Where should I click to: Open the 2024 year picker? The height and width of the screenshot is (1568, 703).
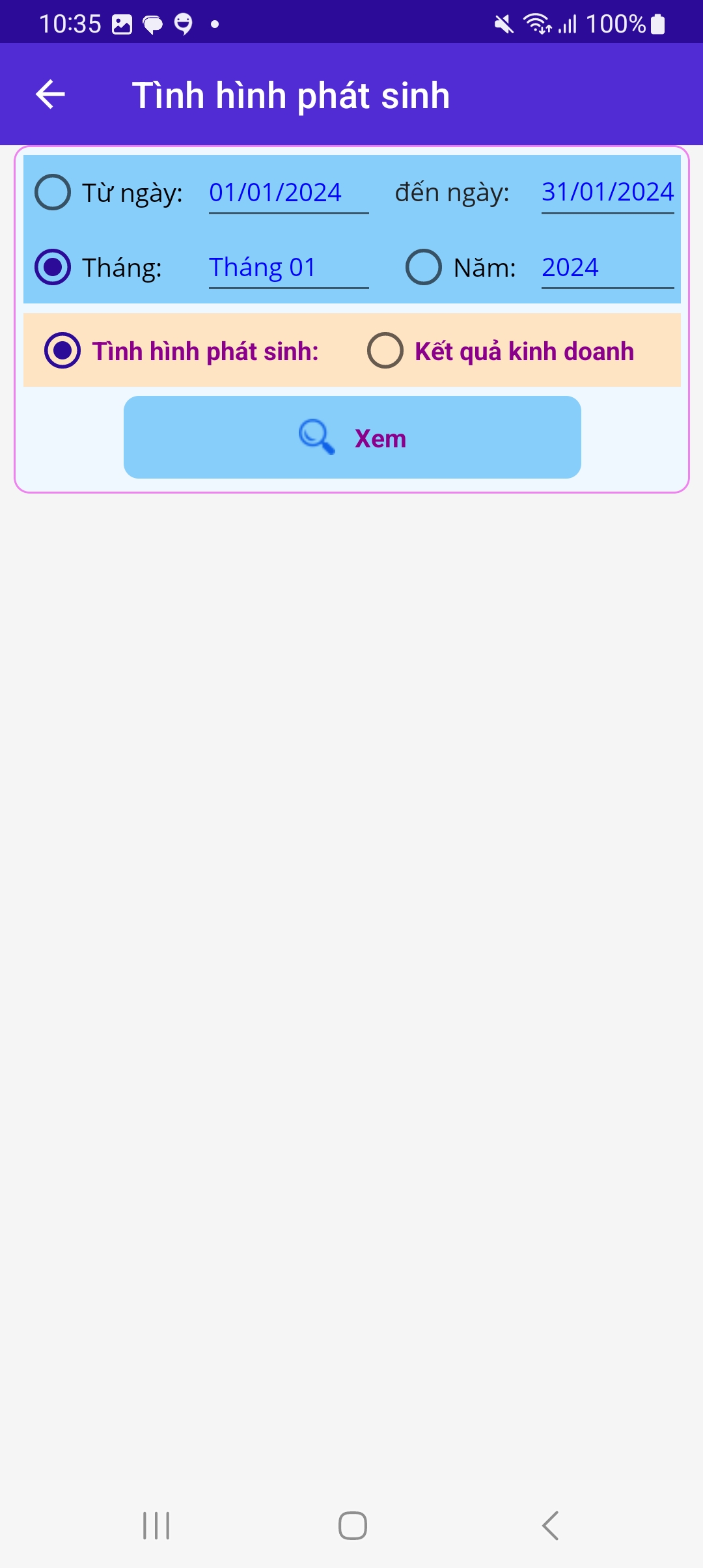607,268
